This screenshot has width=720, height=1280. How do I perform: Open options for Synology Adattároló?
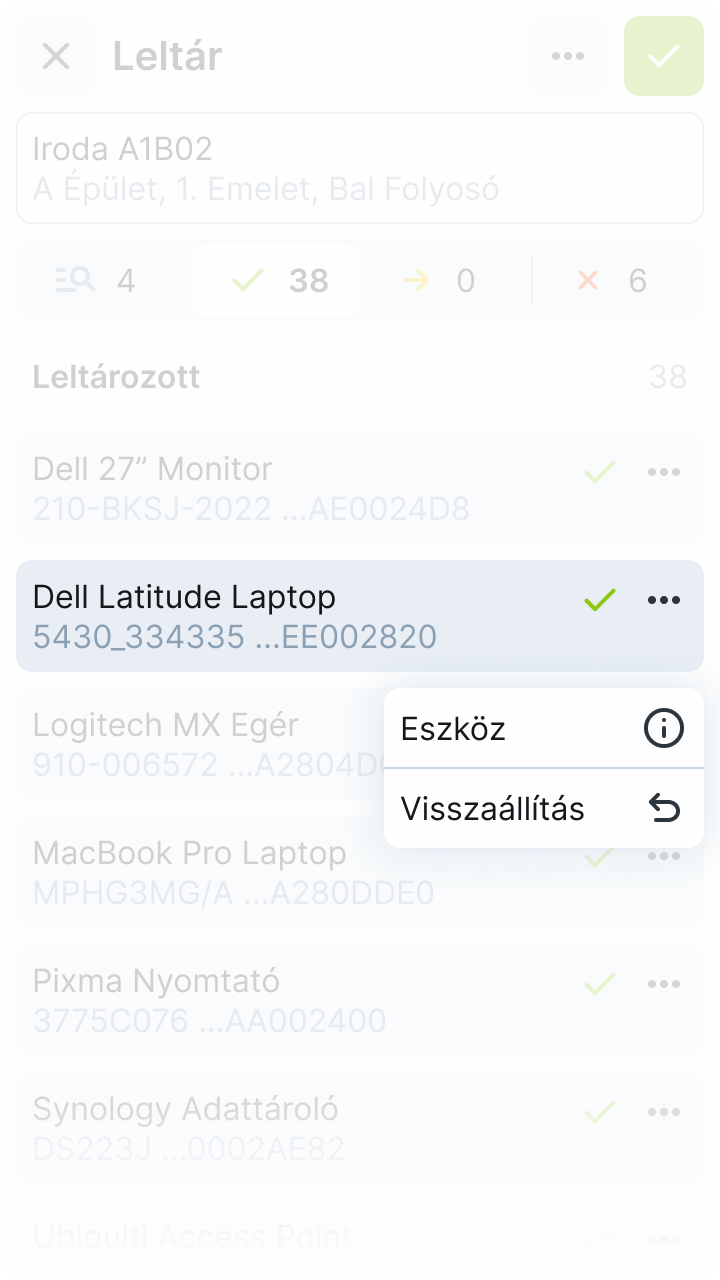point(664,1112)
